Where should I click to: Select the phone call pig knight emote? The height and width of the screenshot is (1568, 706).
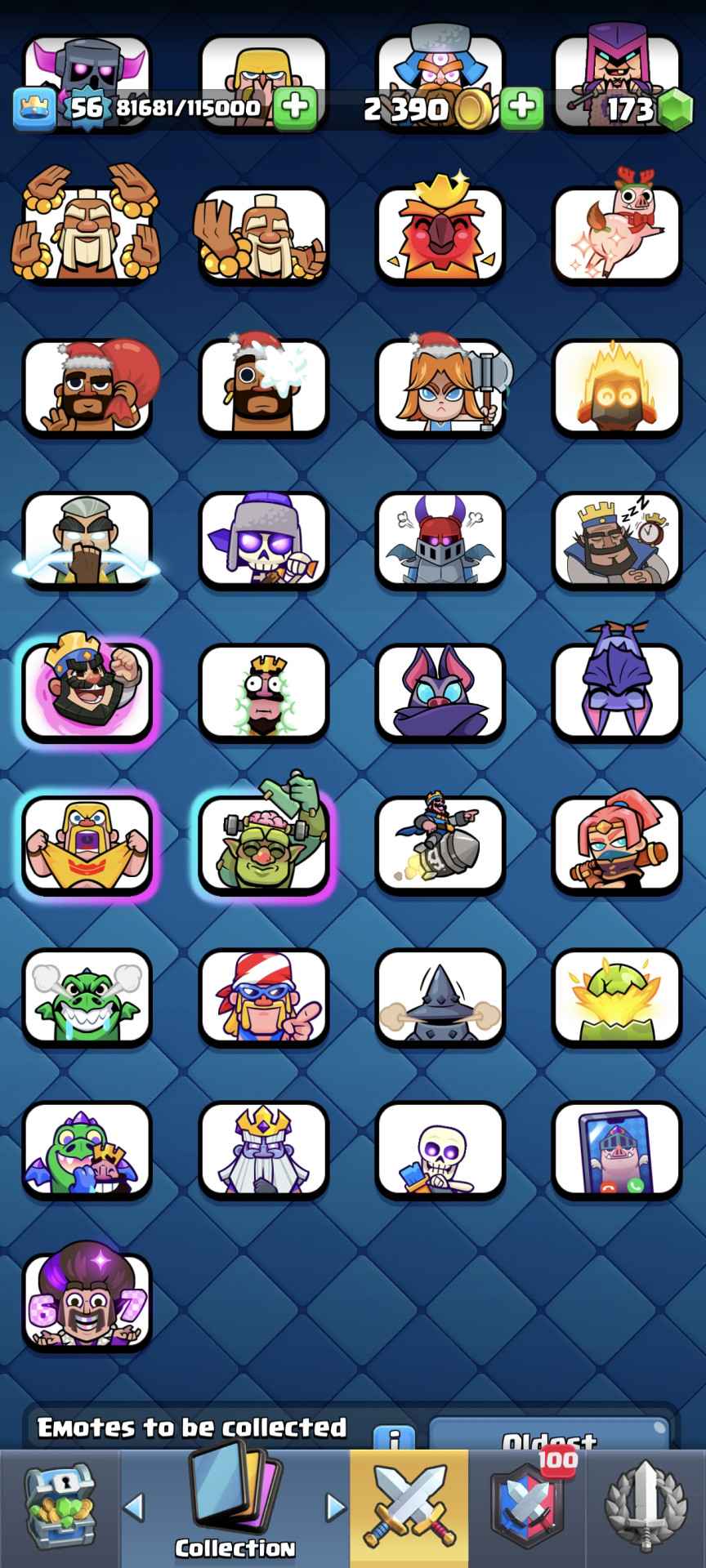(617, 1150)
